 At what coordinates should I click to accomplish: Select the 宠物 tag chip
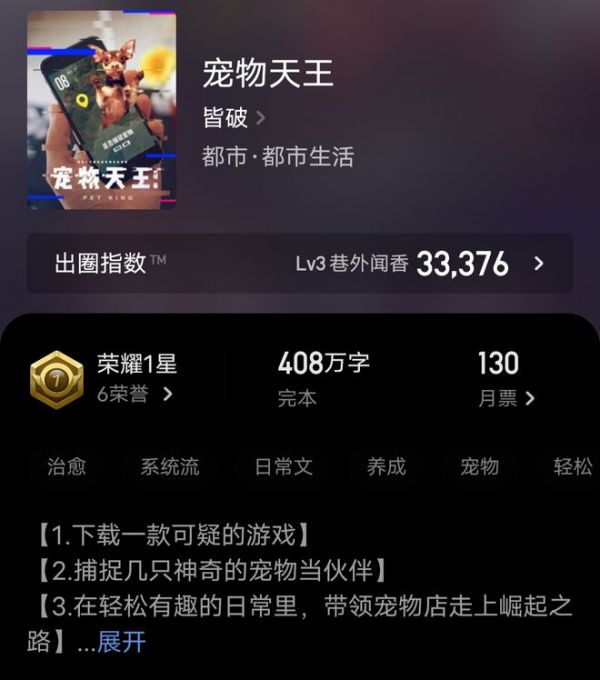coord(479,467)
